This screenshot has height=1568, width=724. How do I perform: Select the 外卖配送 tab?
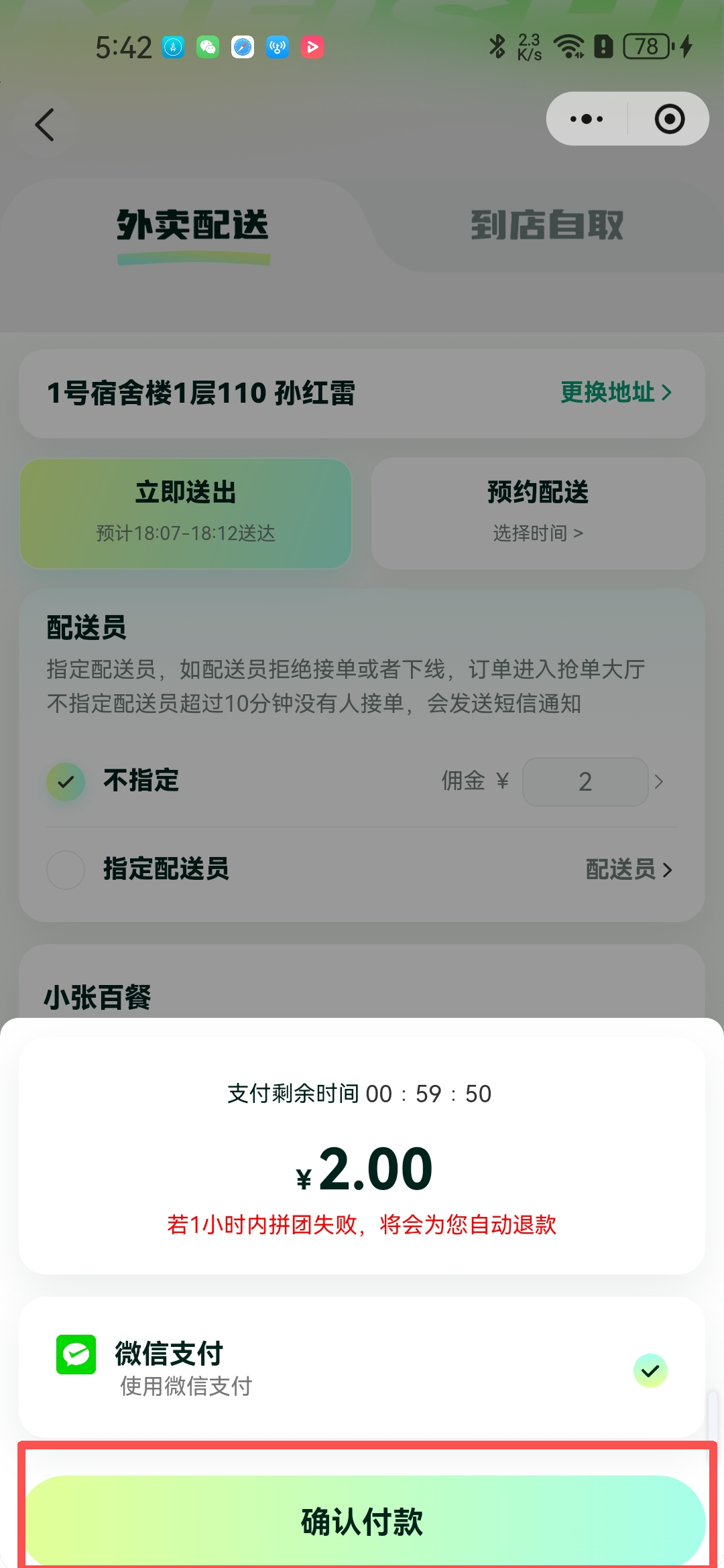tap(193, 225)
